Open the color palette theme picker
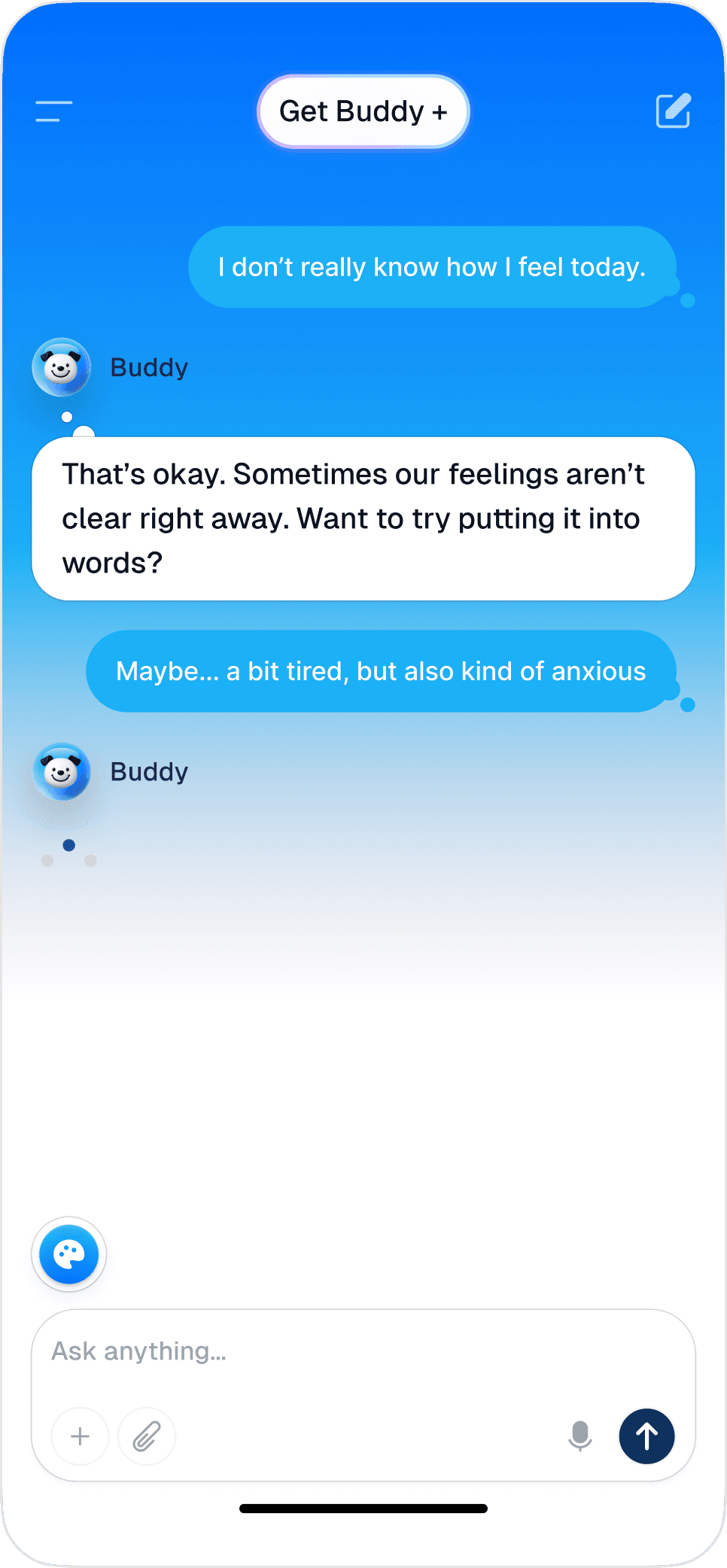727x1568 pixels. click(x=68, y=1254)
